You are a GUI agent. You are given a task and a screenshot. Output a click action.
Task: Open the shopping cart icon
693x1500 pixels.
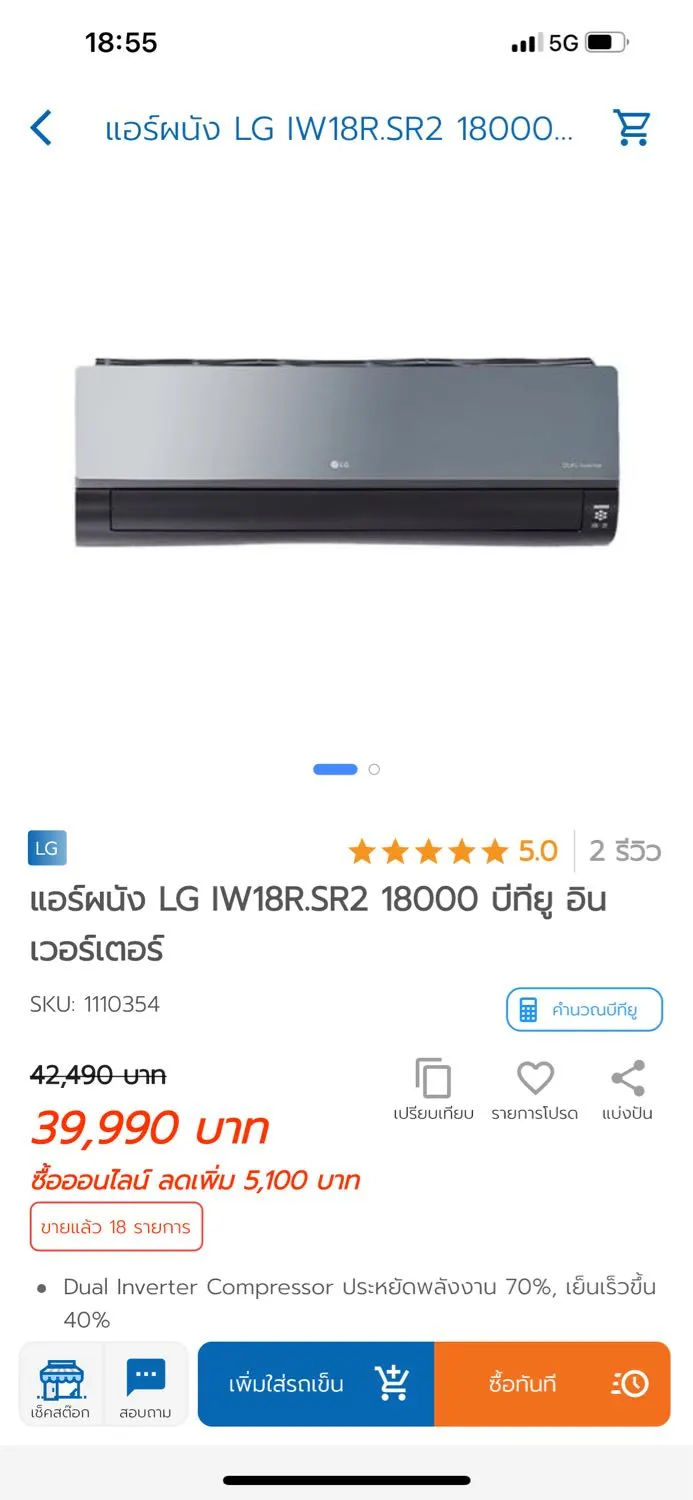(x=632, y=128)
